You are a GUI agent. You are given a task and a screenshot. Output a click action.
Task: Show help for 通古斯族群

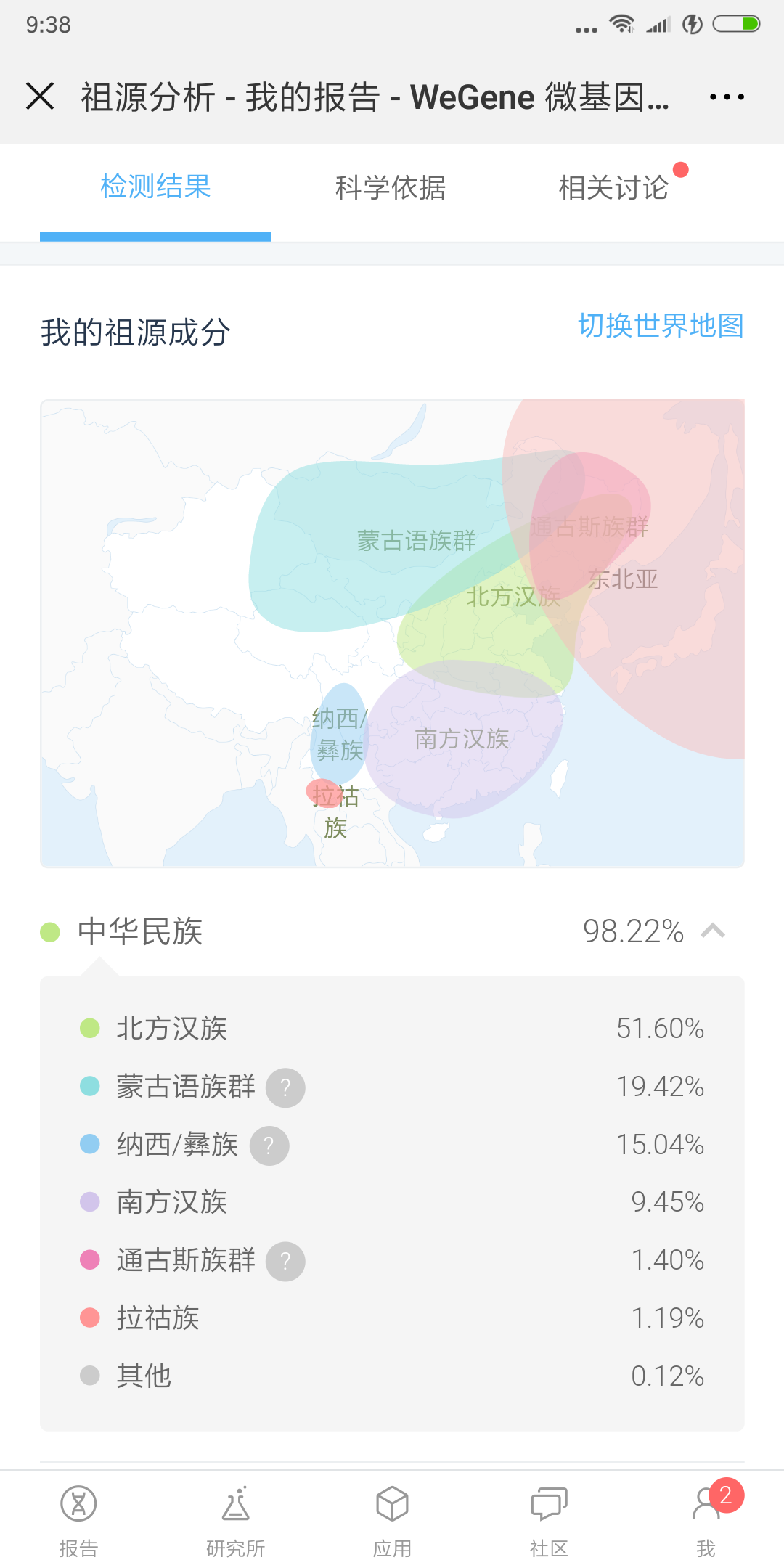coord(285,1262)
